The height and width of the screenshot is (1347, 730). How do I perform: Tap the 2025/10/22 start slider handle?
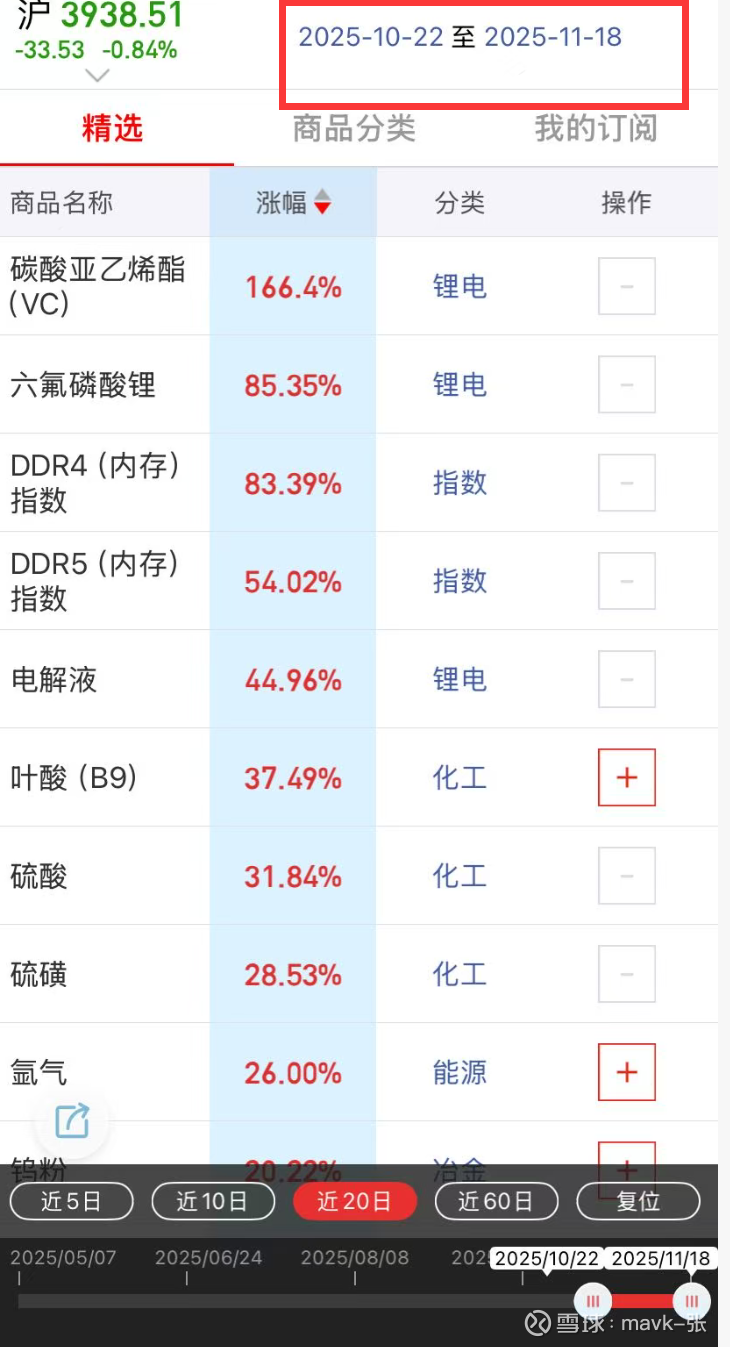coord(593,1301)
